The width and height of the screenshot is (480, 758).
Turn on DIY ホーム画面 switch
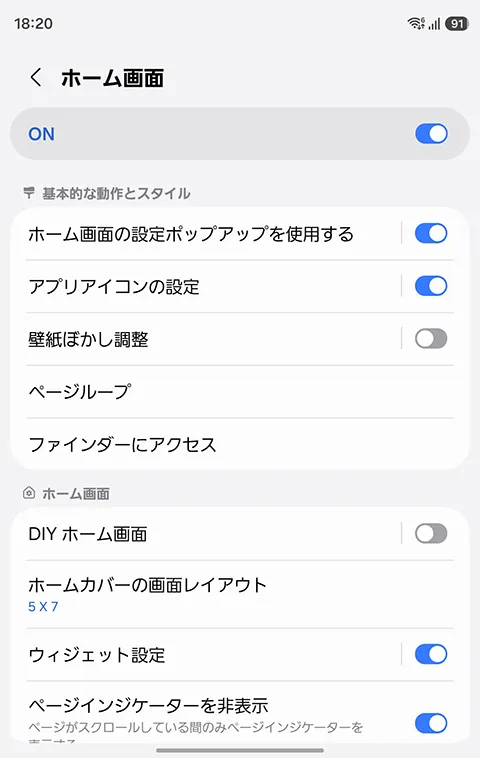pyautogui.click(x=431, y=534)
